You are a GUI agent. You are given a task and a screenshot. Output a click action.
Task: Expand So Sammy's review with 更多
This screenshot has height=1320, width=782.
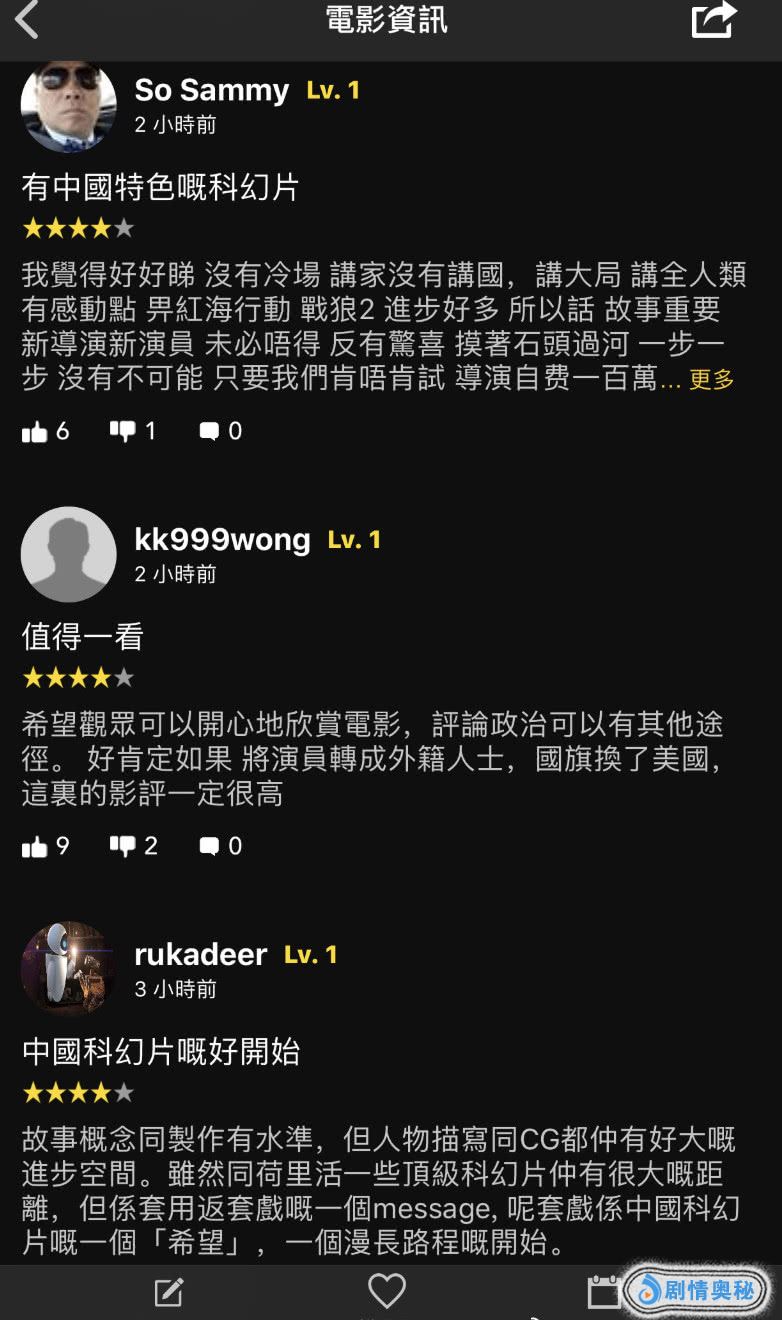click(711, 380)
